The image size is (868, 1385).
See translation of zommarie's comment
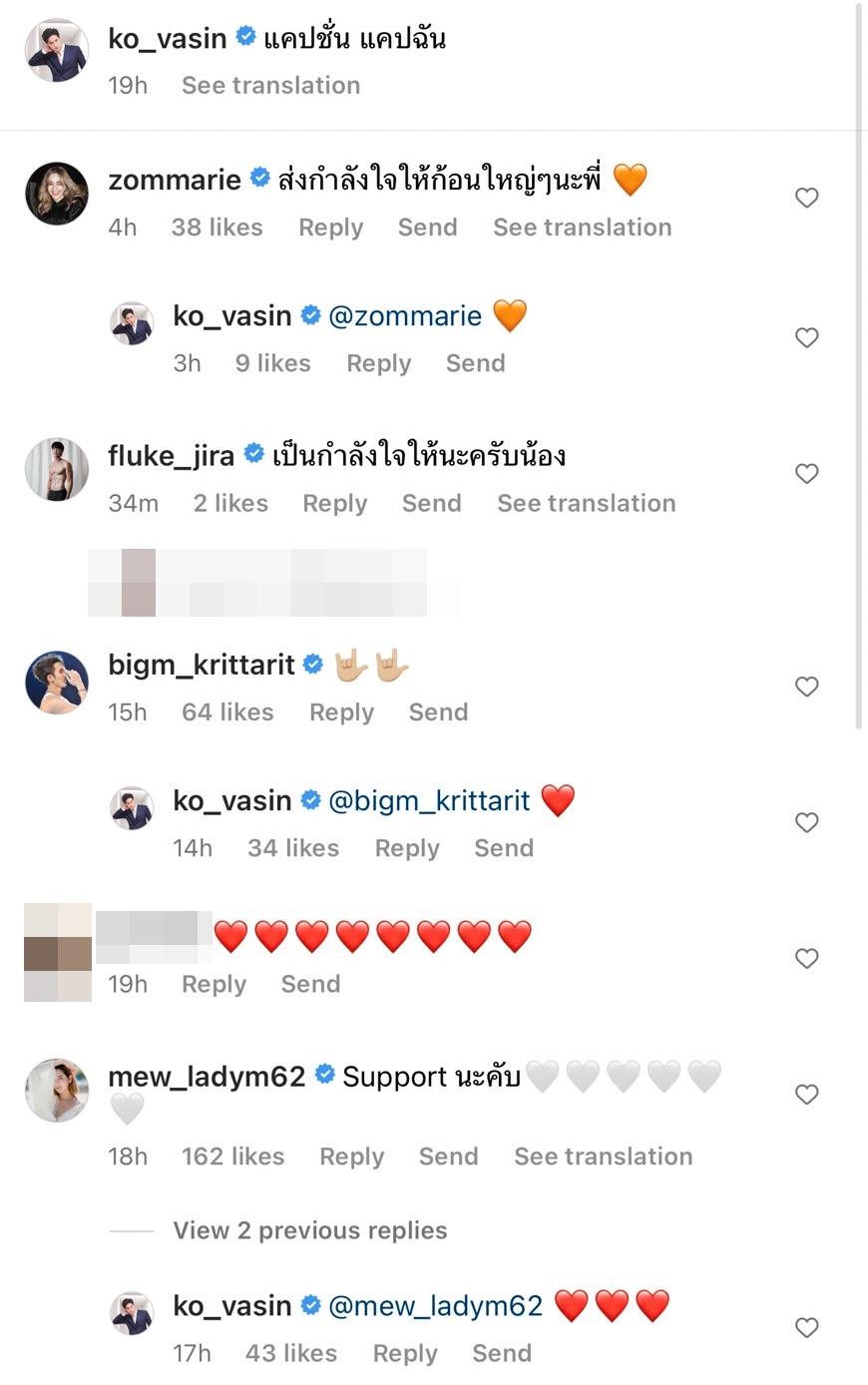click(582, 228)
